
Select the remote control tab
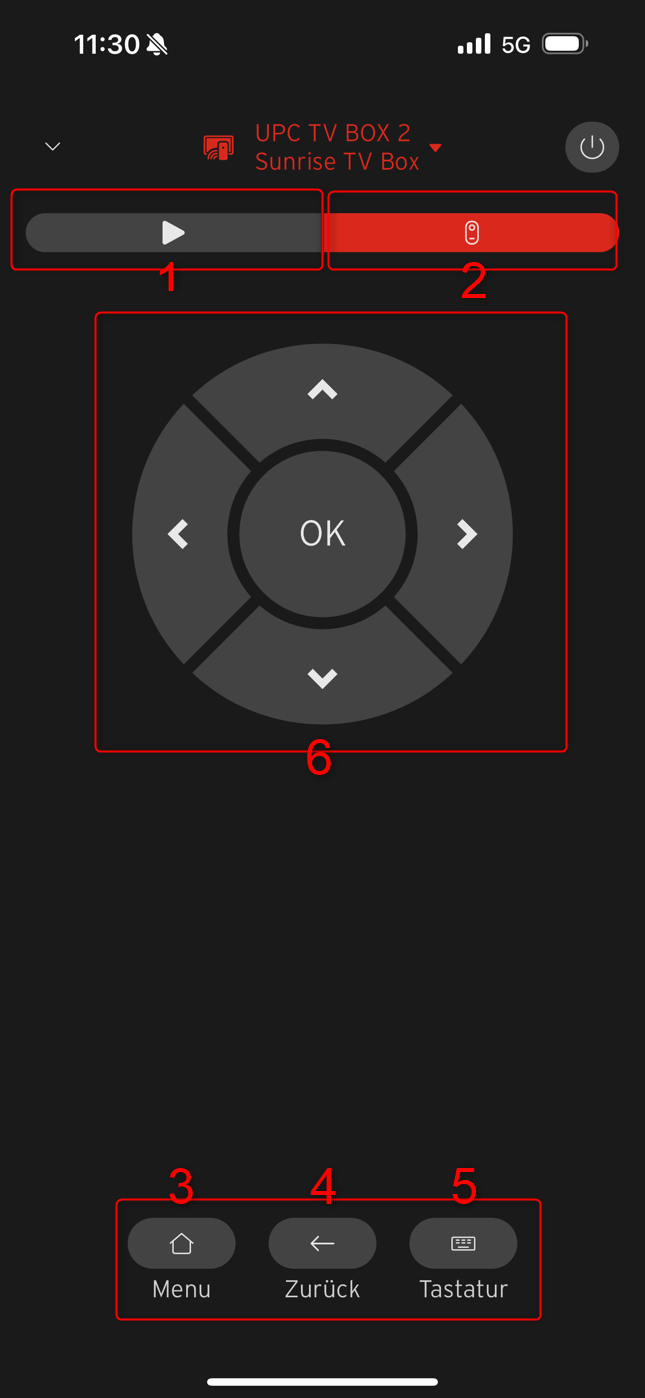coord(471,233)
